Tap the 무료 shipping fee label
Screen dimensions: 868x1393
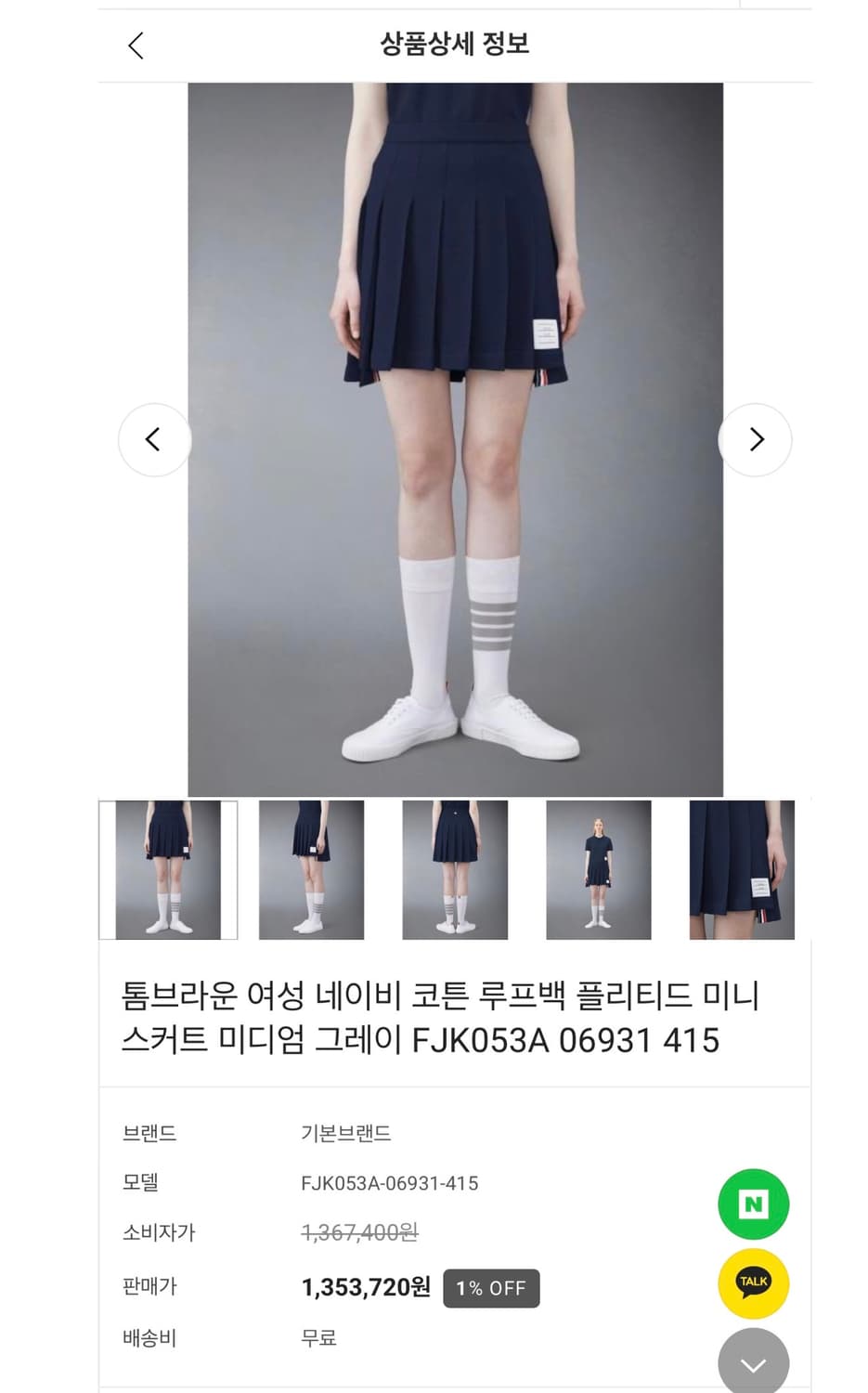pos(319,1338)
